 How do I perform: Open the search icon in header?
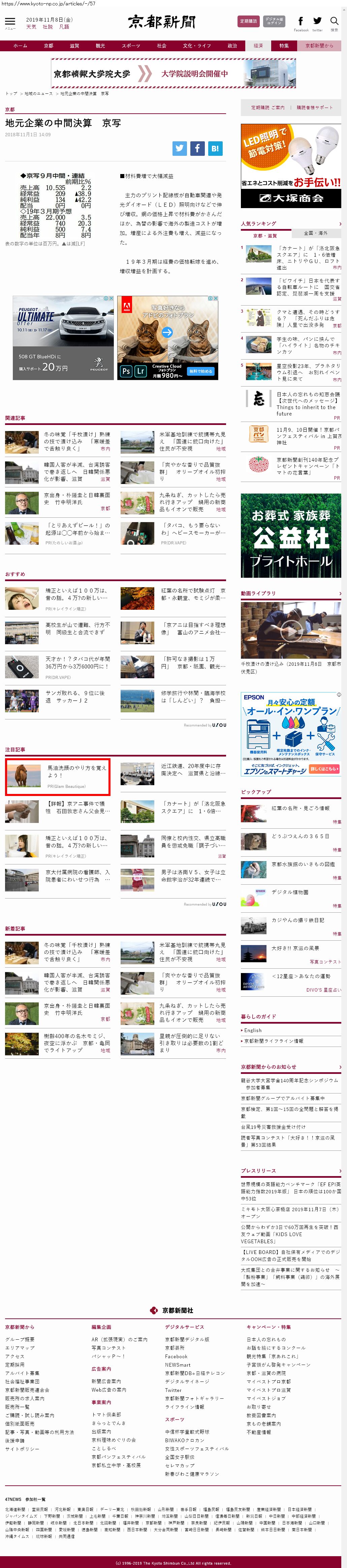(334, 22)
